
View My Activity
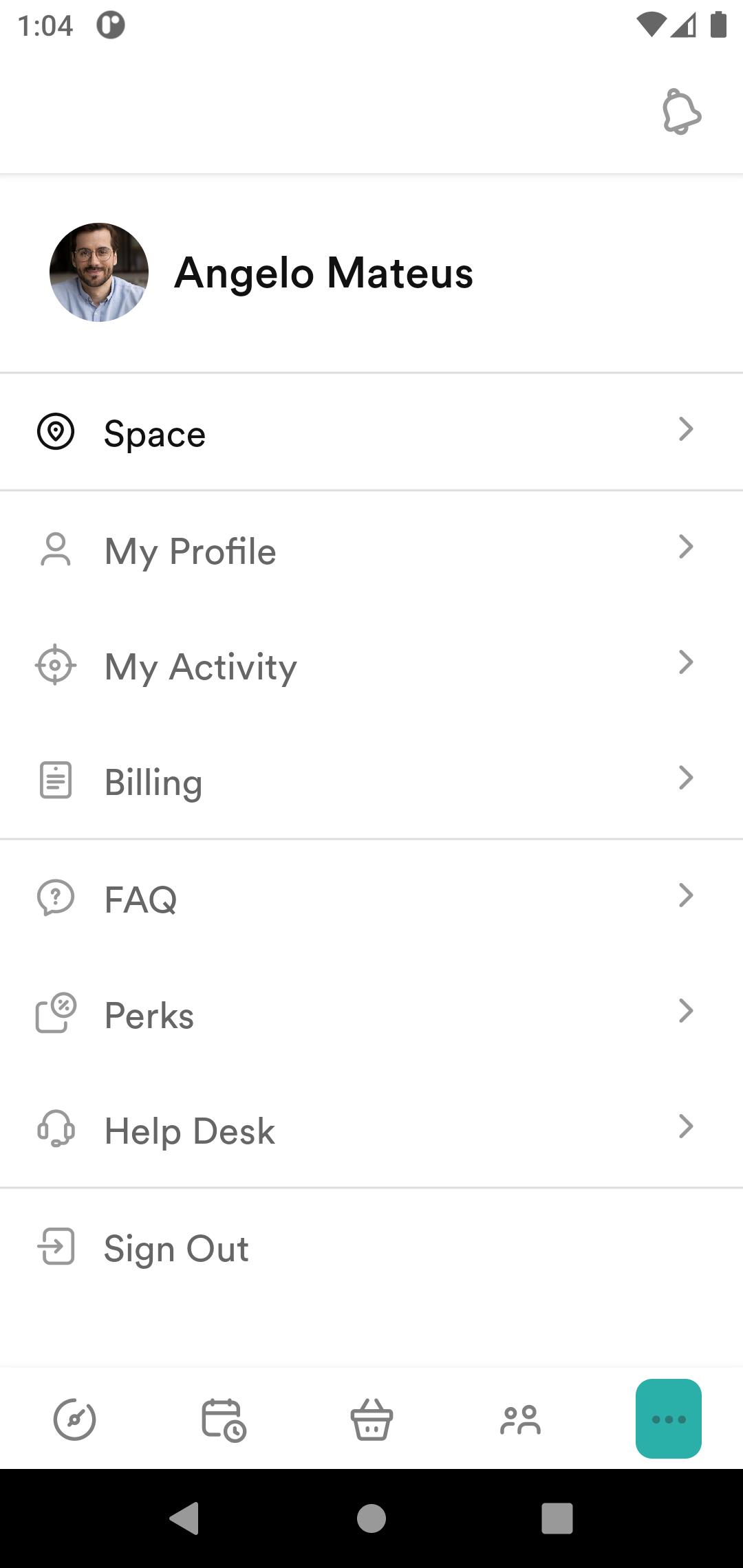371,666
